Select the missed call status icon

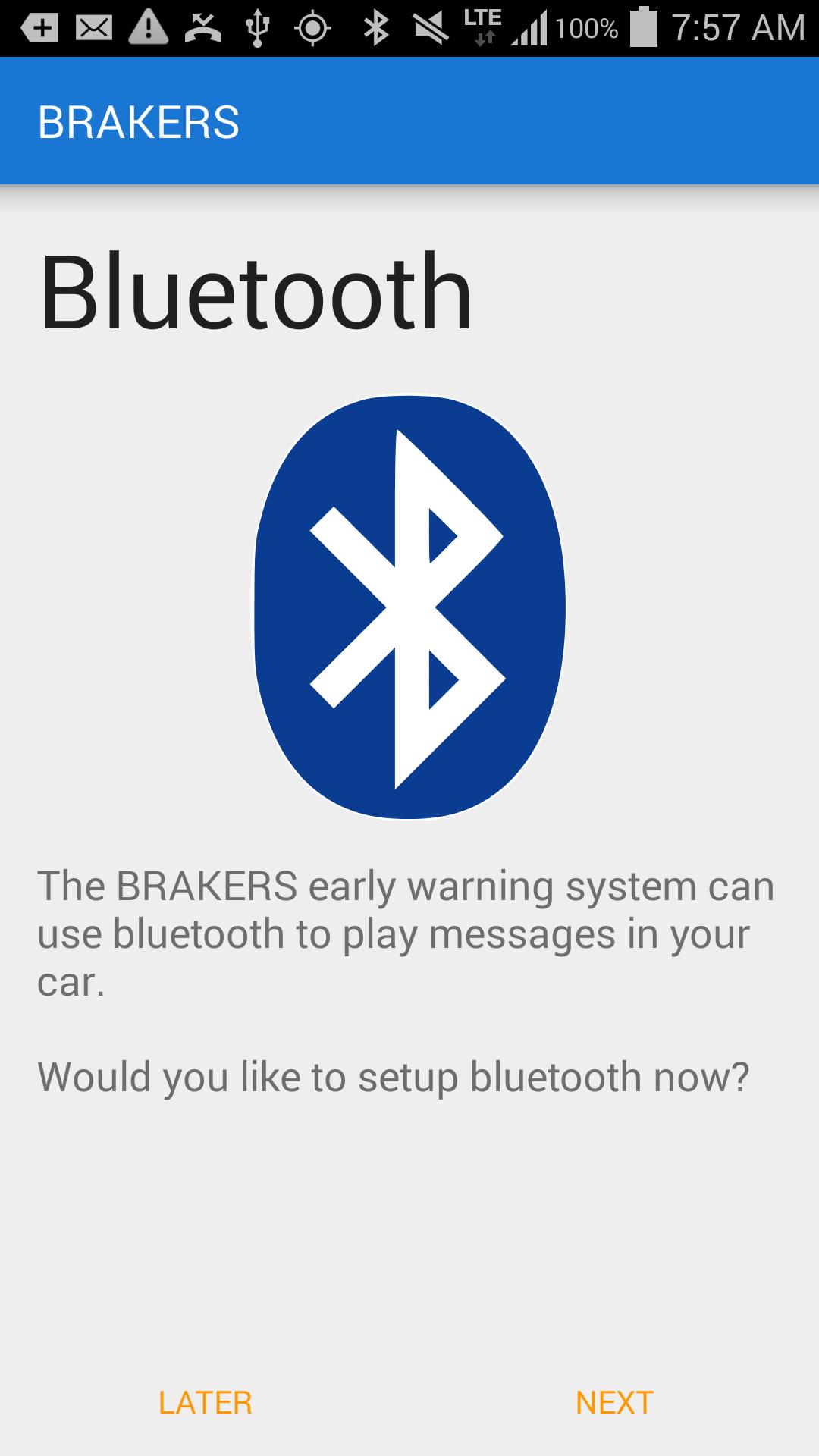(x=203, y=25)
